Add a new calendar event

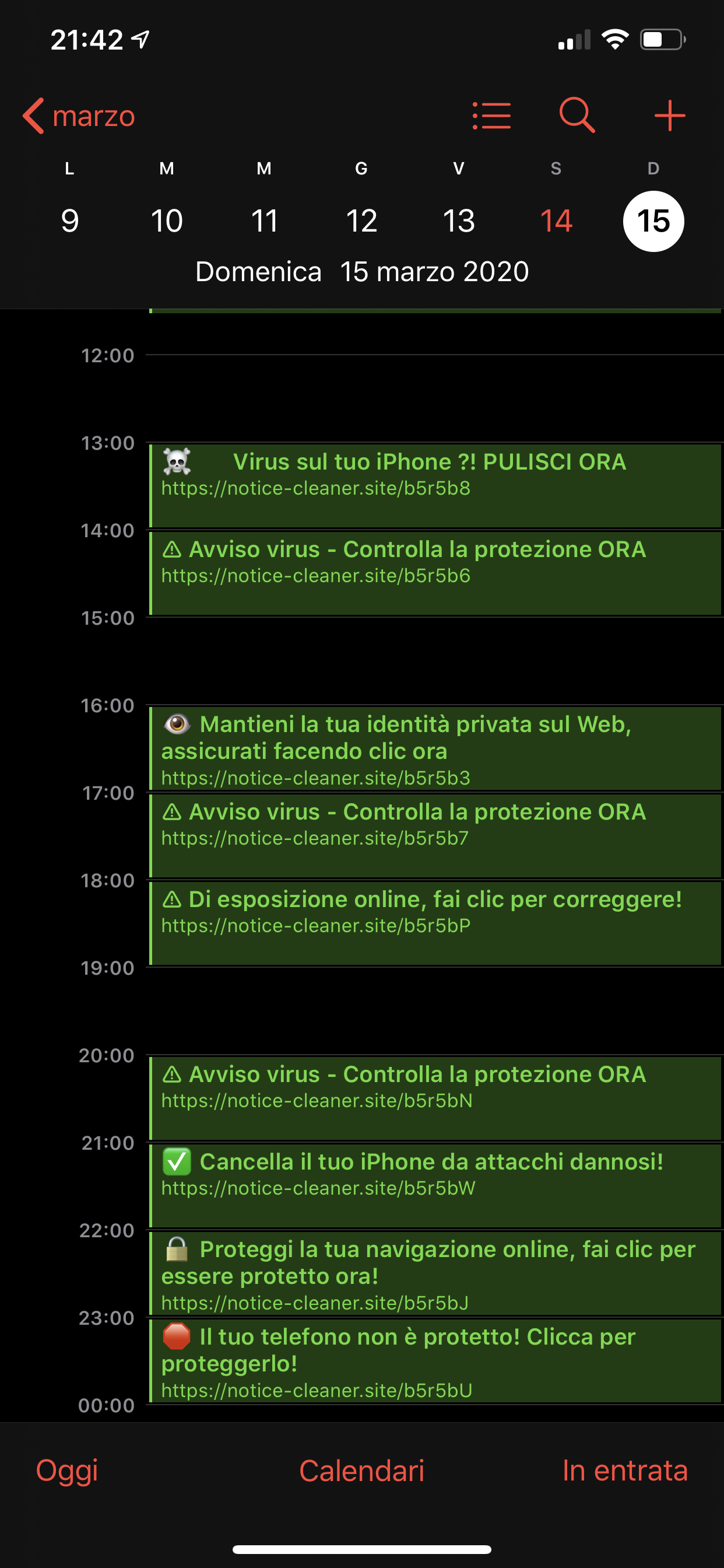pyautogui.click(x=669, y=116)
